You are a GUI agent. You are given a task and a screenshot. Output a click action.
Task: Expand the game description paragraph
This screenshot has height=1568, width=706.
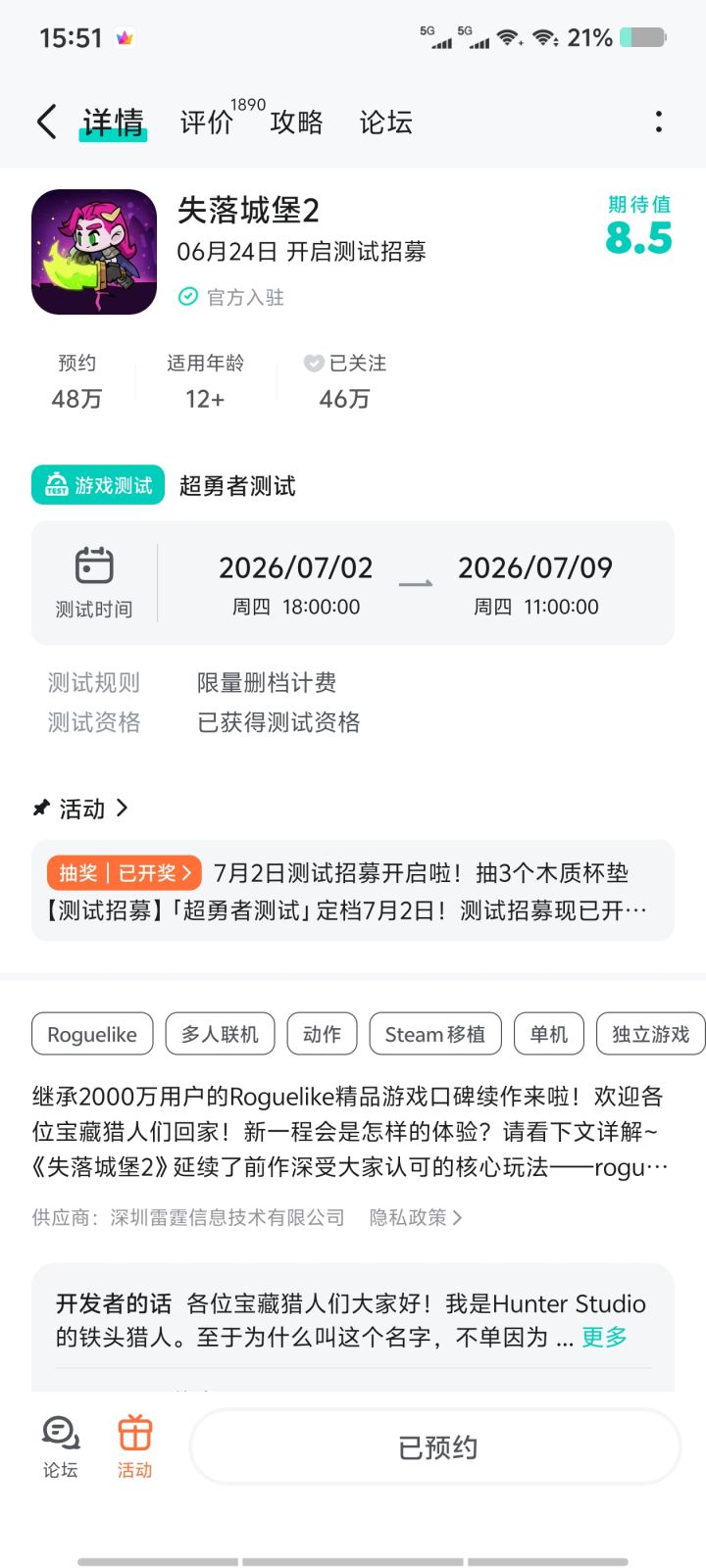[x=350, y=1131]
